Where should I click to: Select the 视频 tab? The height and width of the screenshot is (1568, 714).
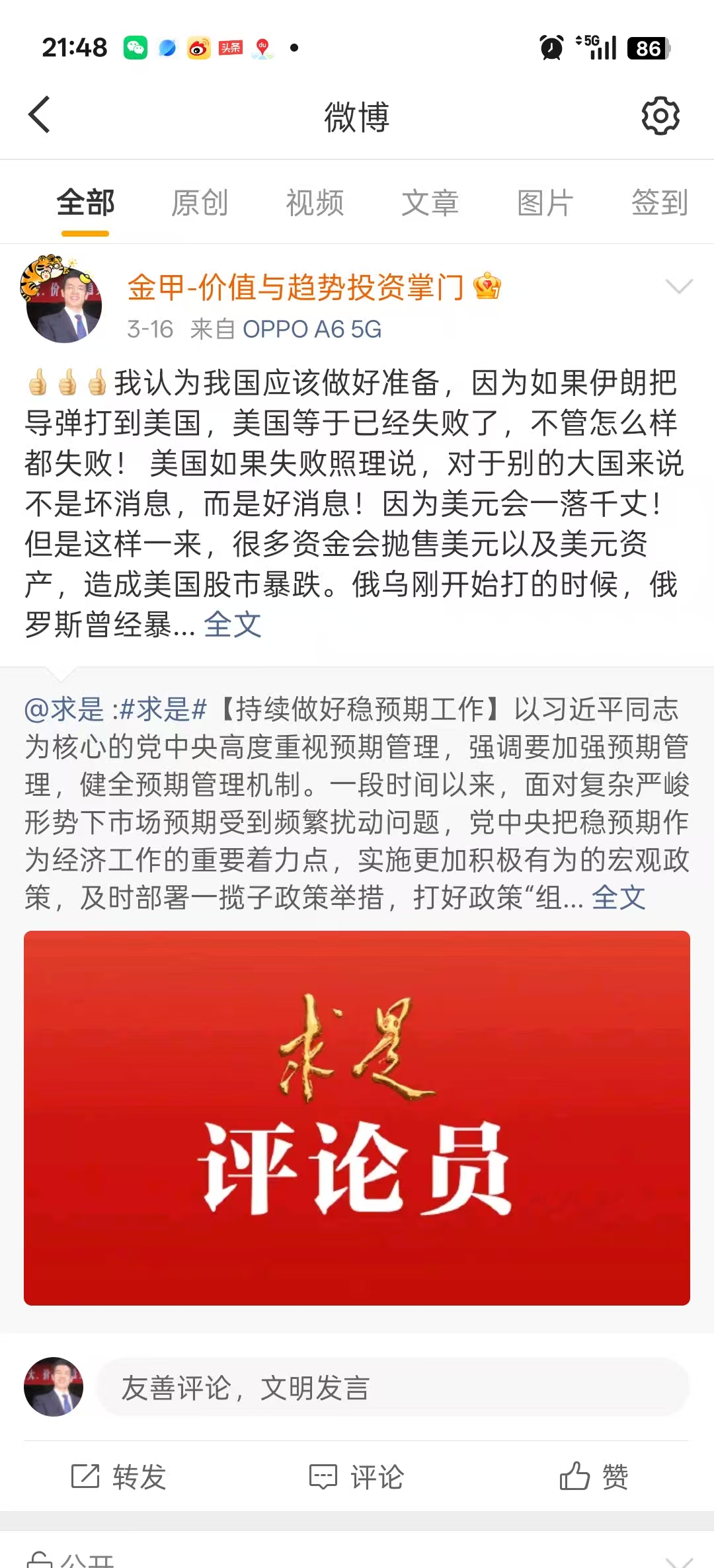tap(315, 203)
